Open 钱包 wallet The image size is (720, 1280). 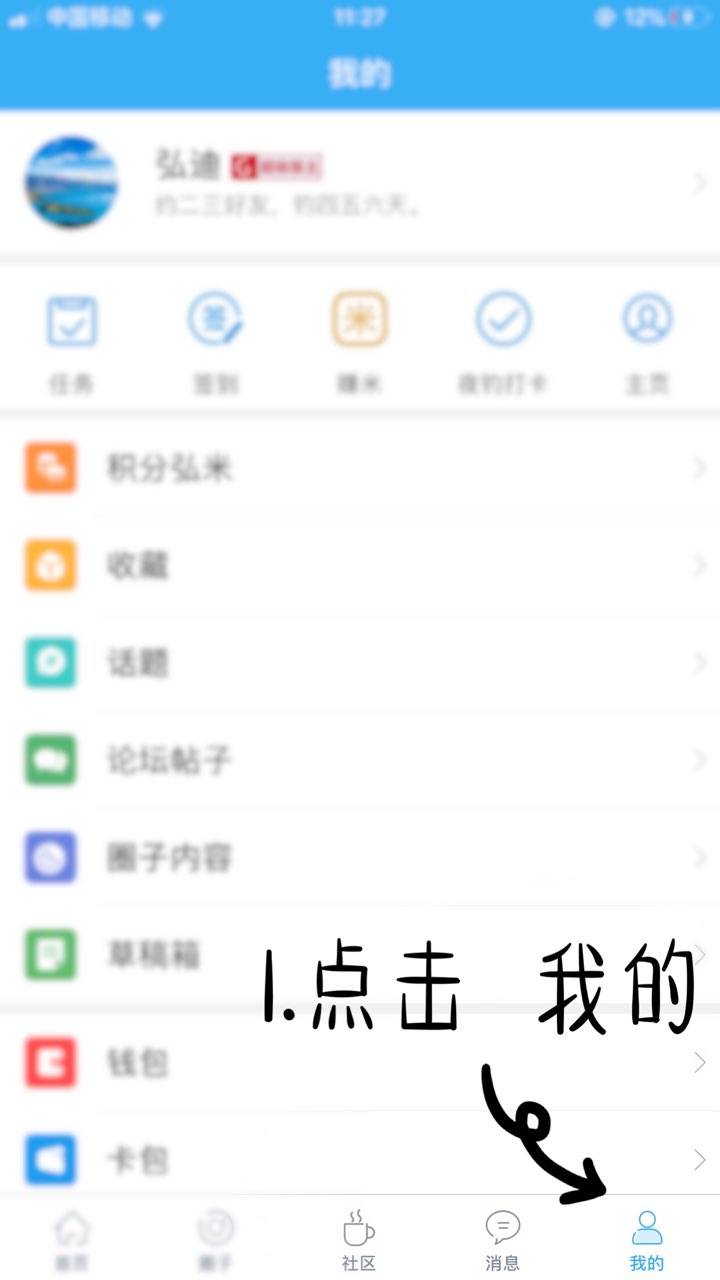pyautogui.click(x=360, y=1063)
